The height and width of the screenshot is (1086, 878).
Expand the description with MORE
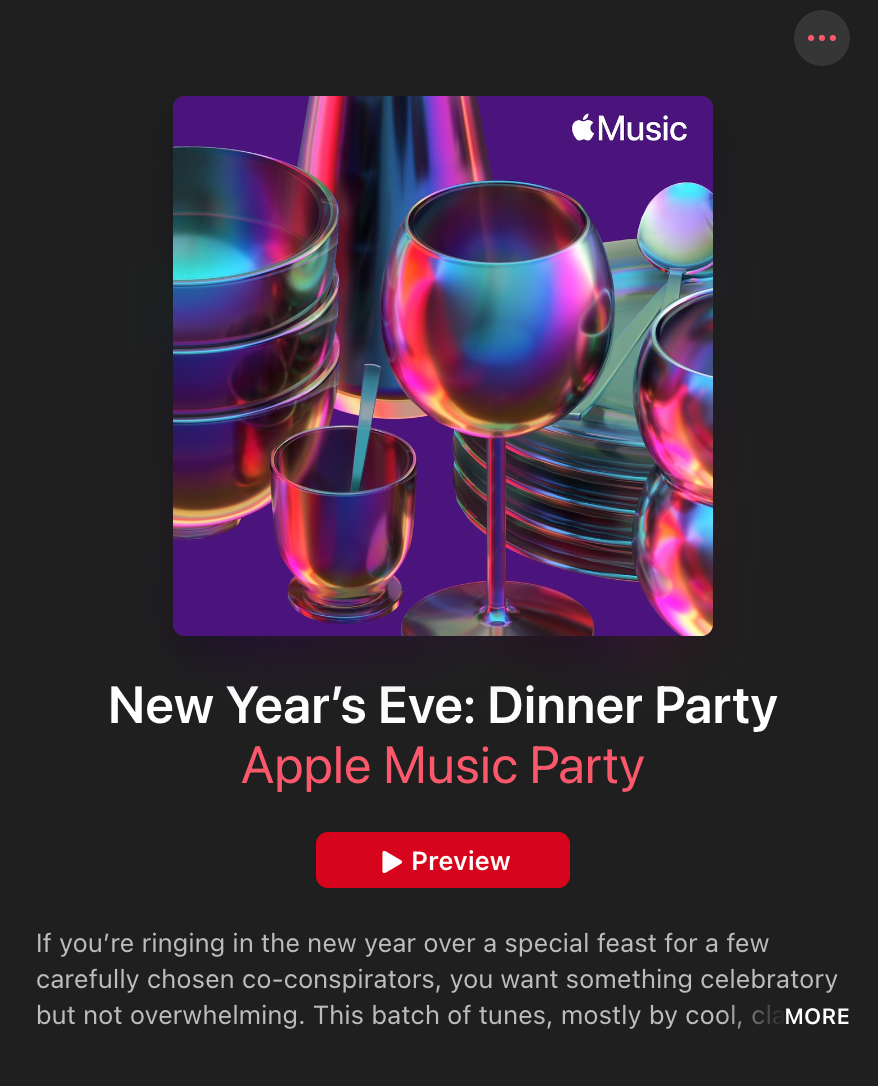pyautogui.click(x=816, y=1016)
